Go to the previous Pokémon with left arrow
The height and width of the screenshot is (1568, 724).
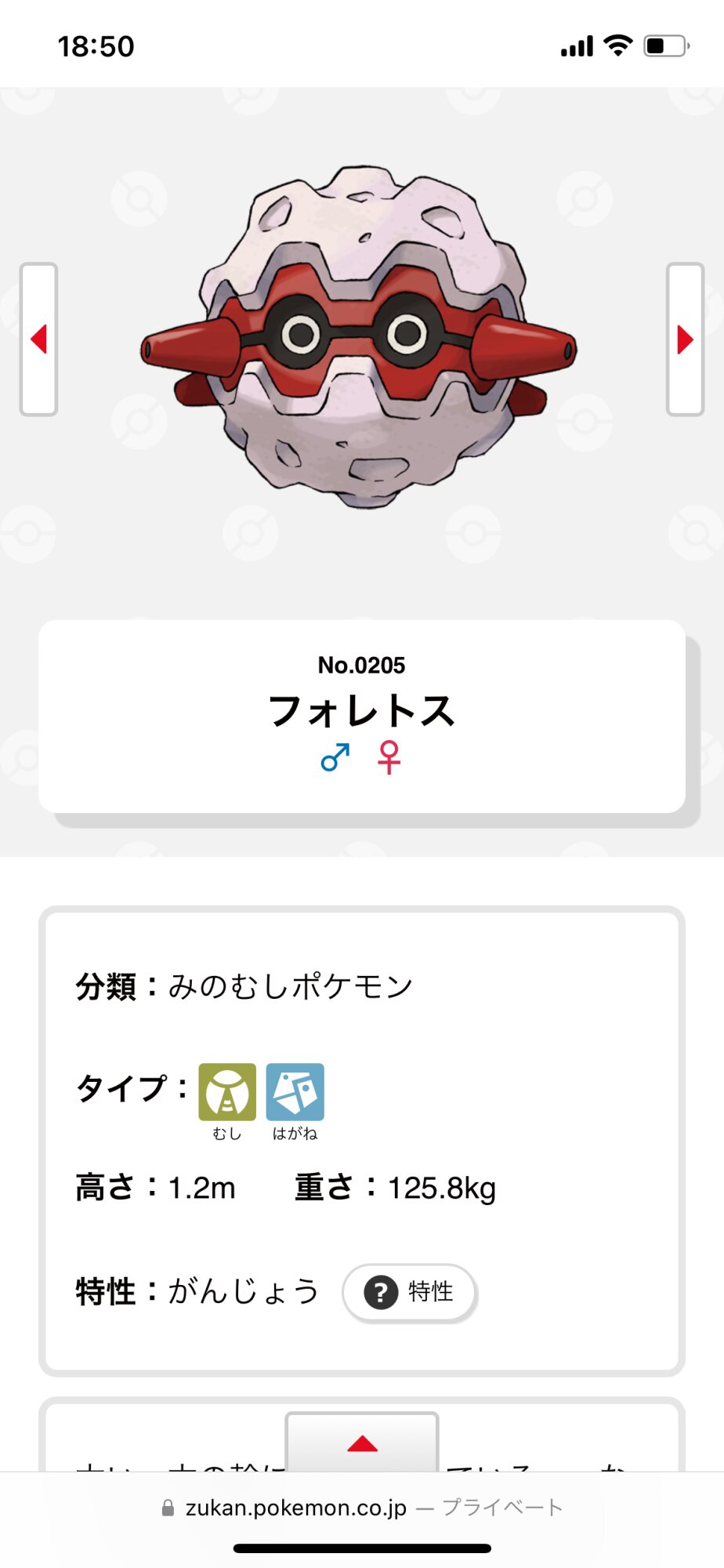tap(38, 339)
